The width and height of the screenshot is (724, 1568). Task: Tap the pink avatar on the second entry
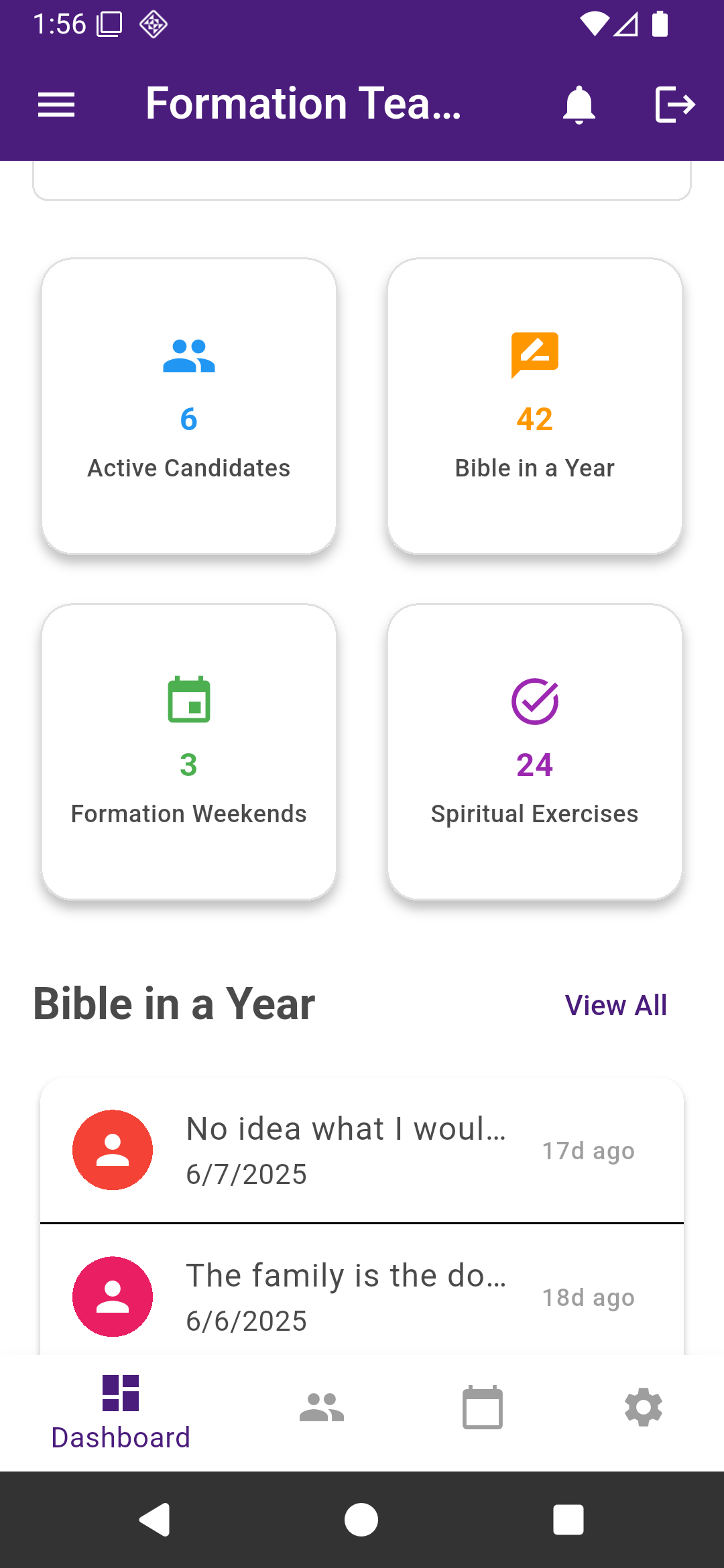113,1295
